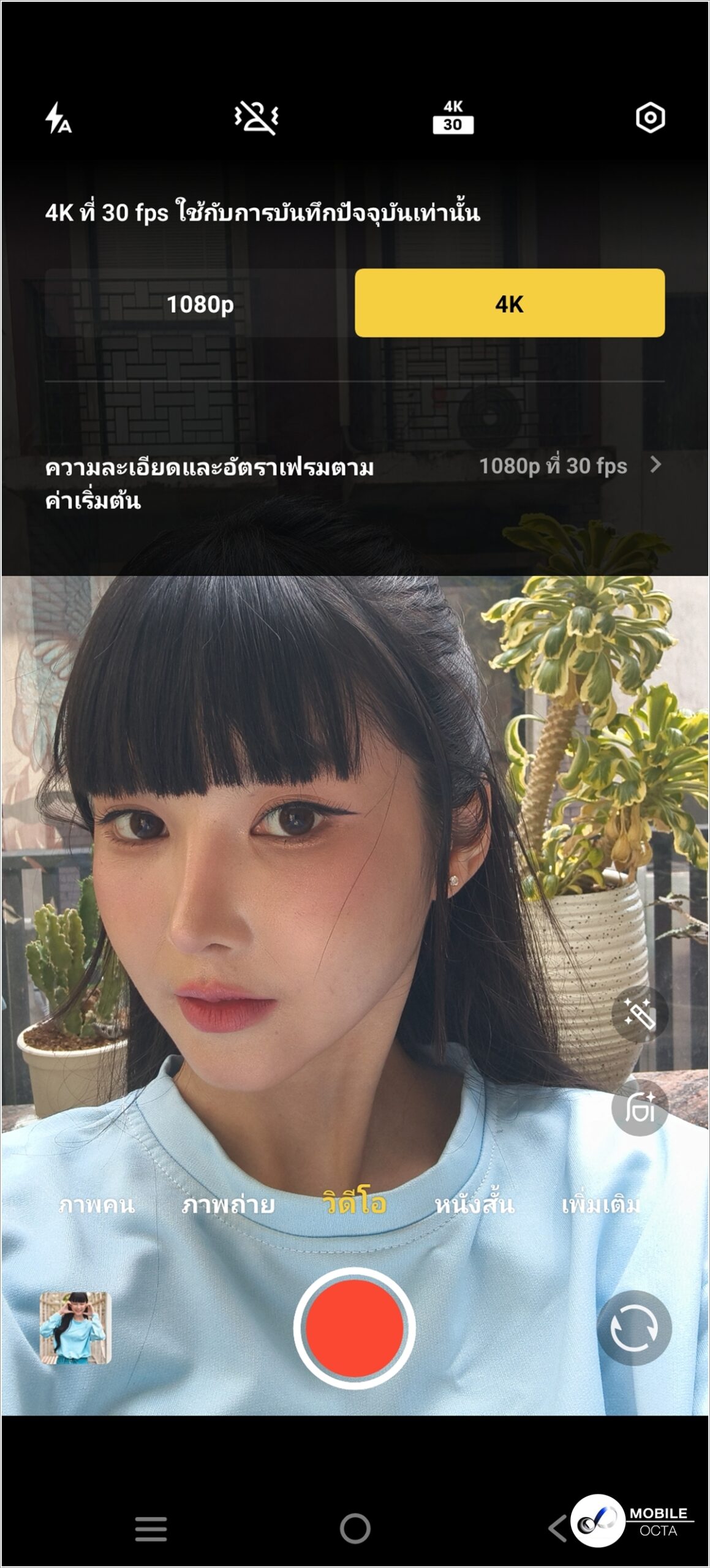The width and height of the screenshot is (710, 1568).
Task: Switch to หนังสั้น short film mode
Action: coord(474,1204)
